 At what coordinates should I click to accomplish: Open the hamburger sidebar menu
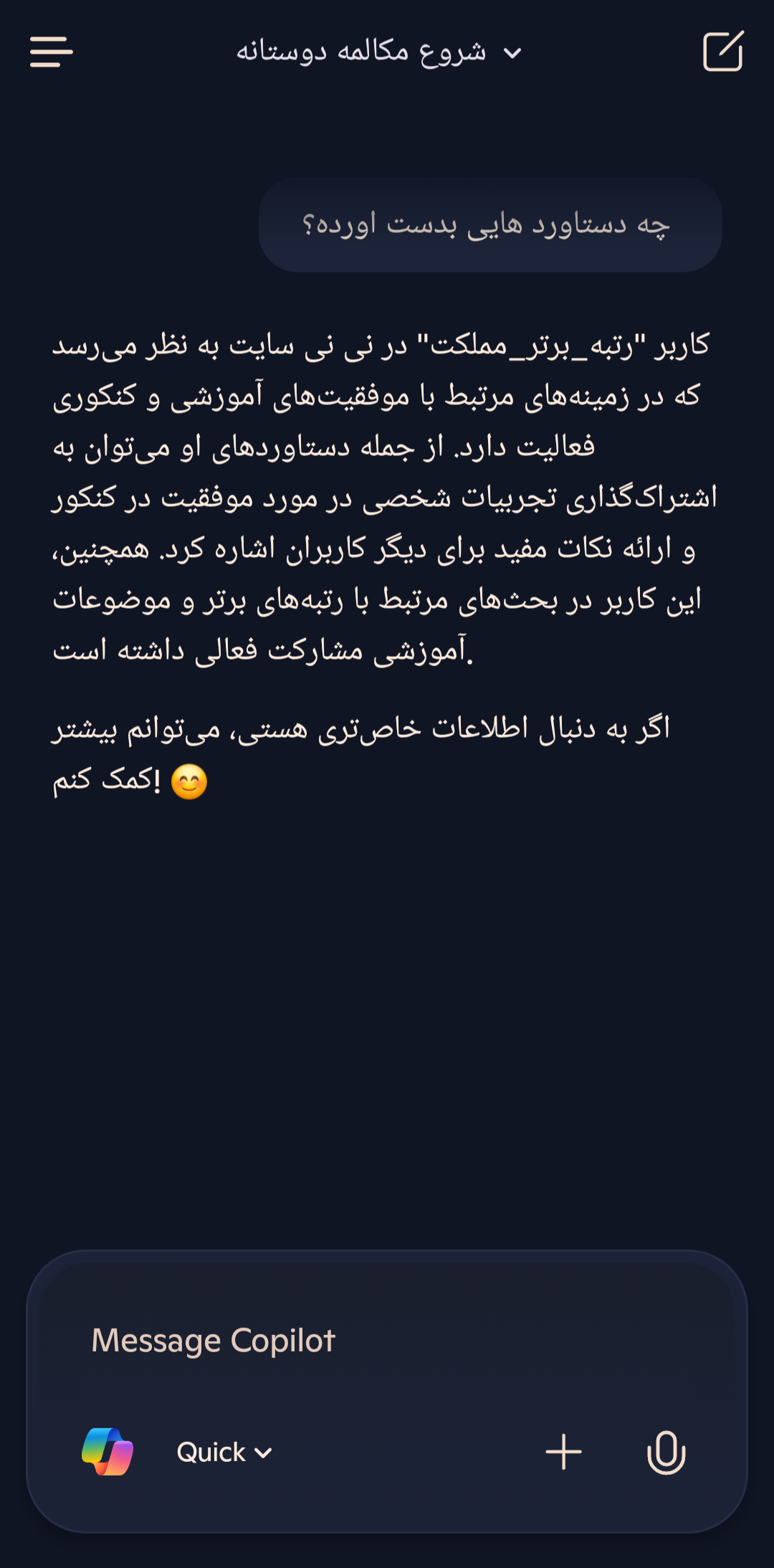coord(51,52)
